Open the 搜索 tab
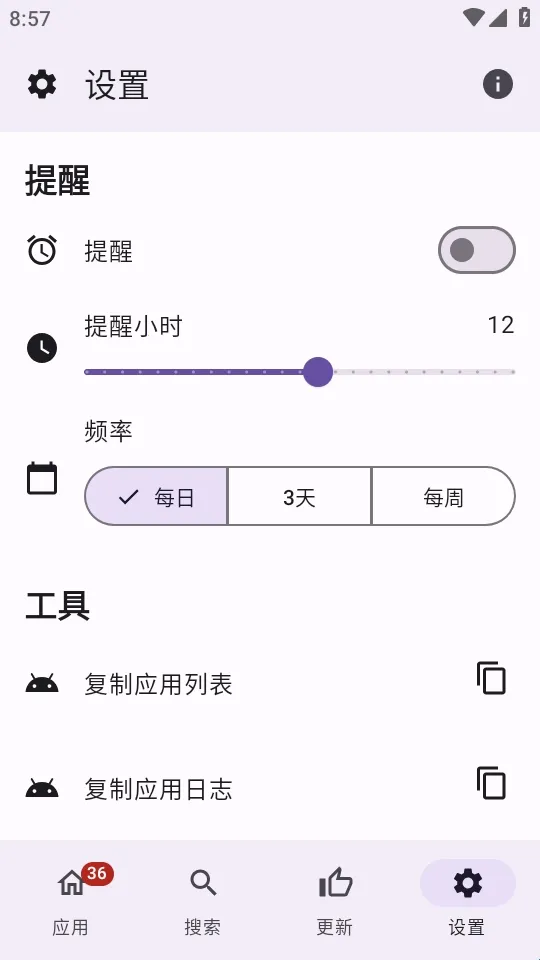Viewport: 540px width, 960px height. pyautogui.click(x=203, y=899)
